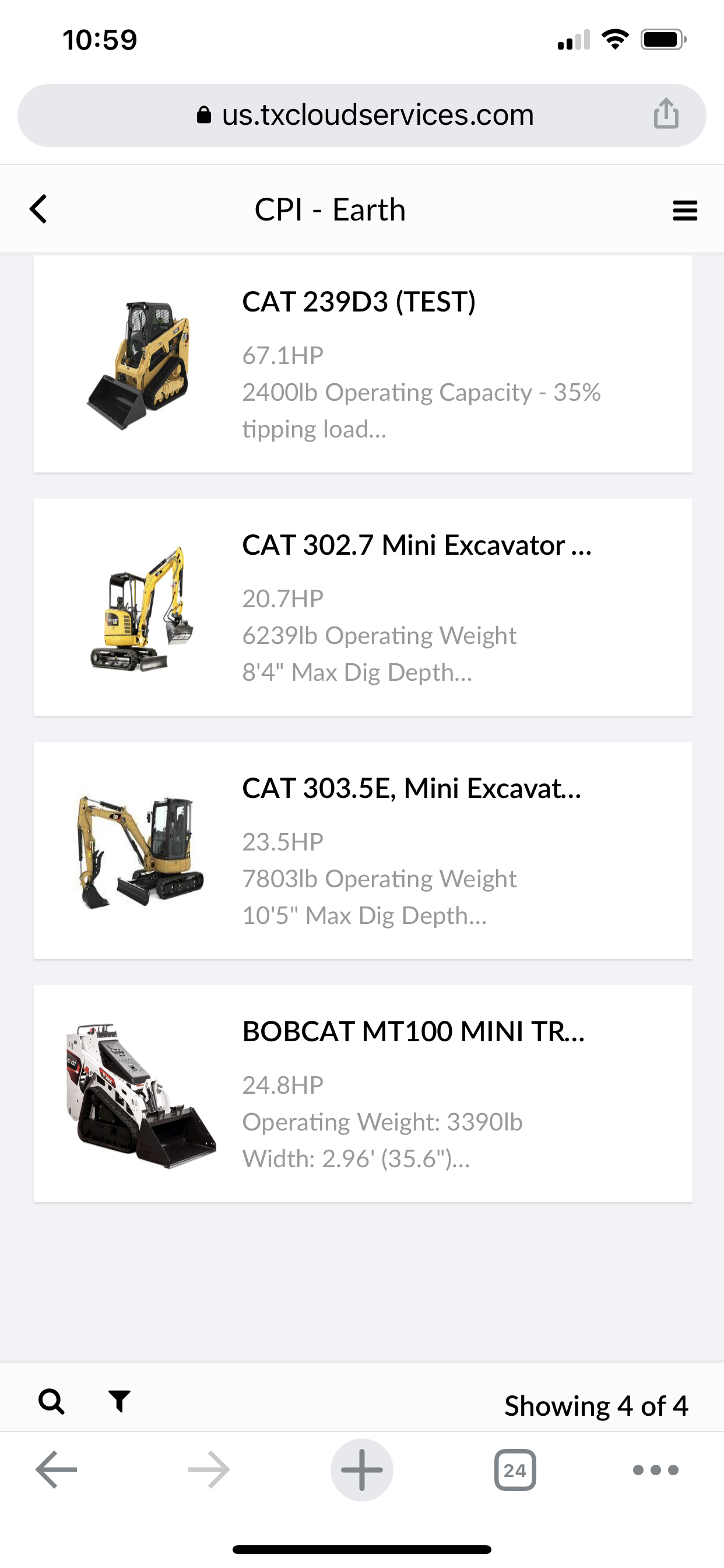Open the browser more options menu
The image size is (724, 1568).
655,1470
